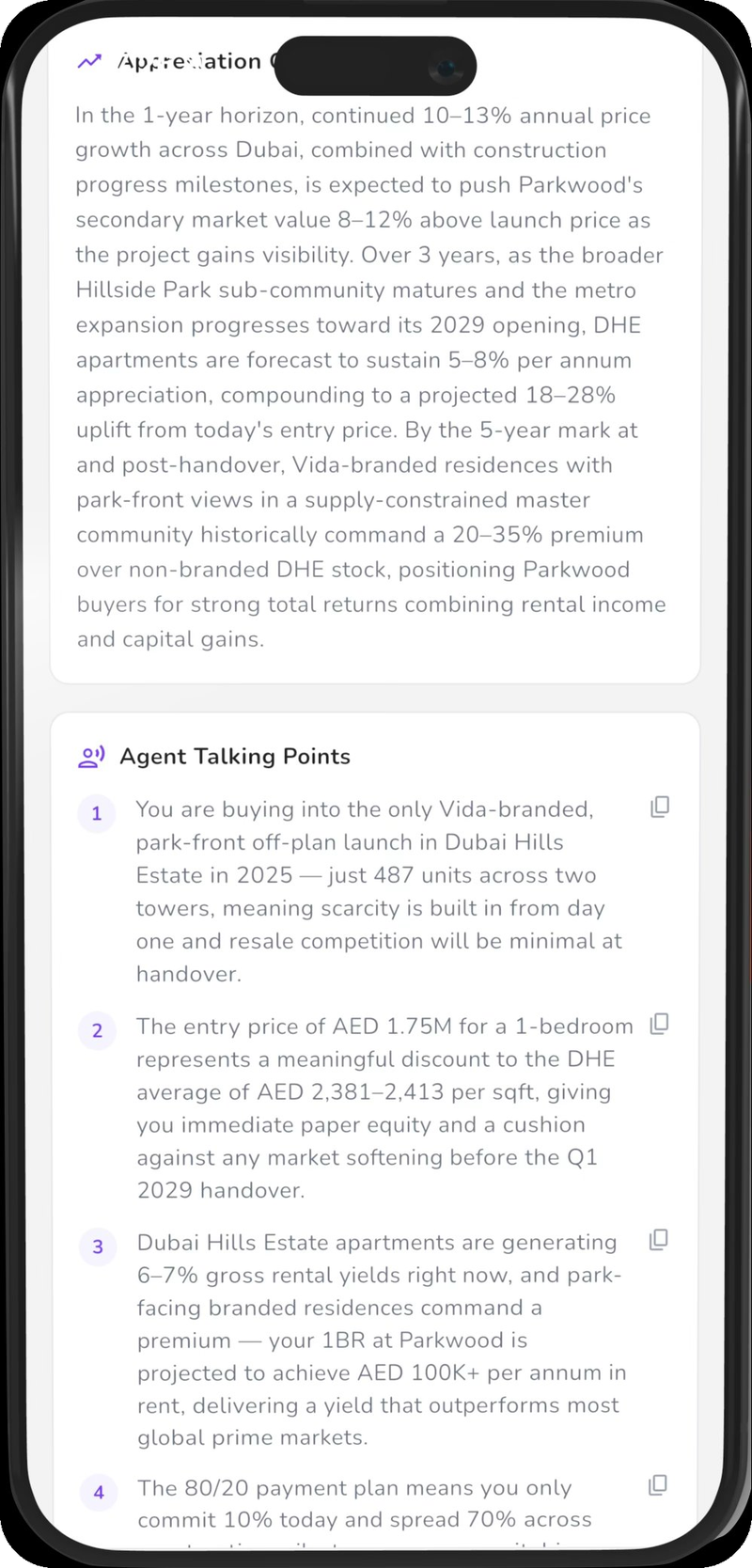
Task: Copy the second talking point about AED 1.75M entry price
Action: point(659,1024)
